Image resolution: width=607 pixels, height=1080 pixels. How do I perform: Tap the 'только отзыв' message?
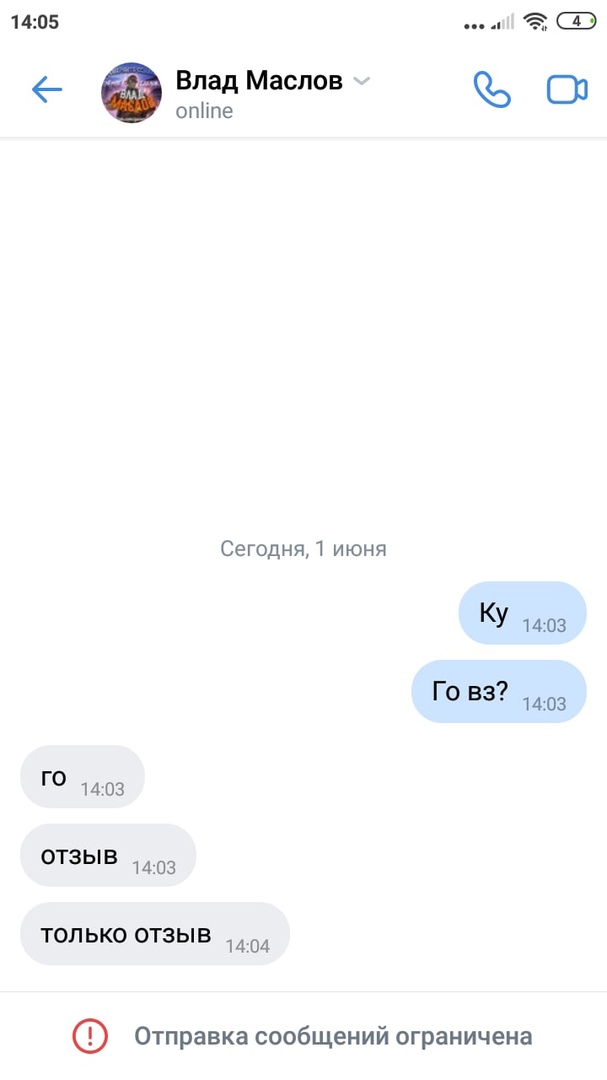pyautogui.click(x=154, y=934)
